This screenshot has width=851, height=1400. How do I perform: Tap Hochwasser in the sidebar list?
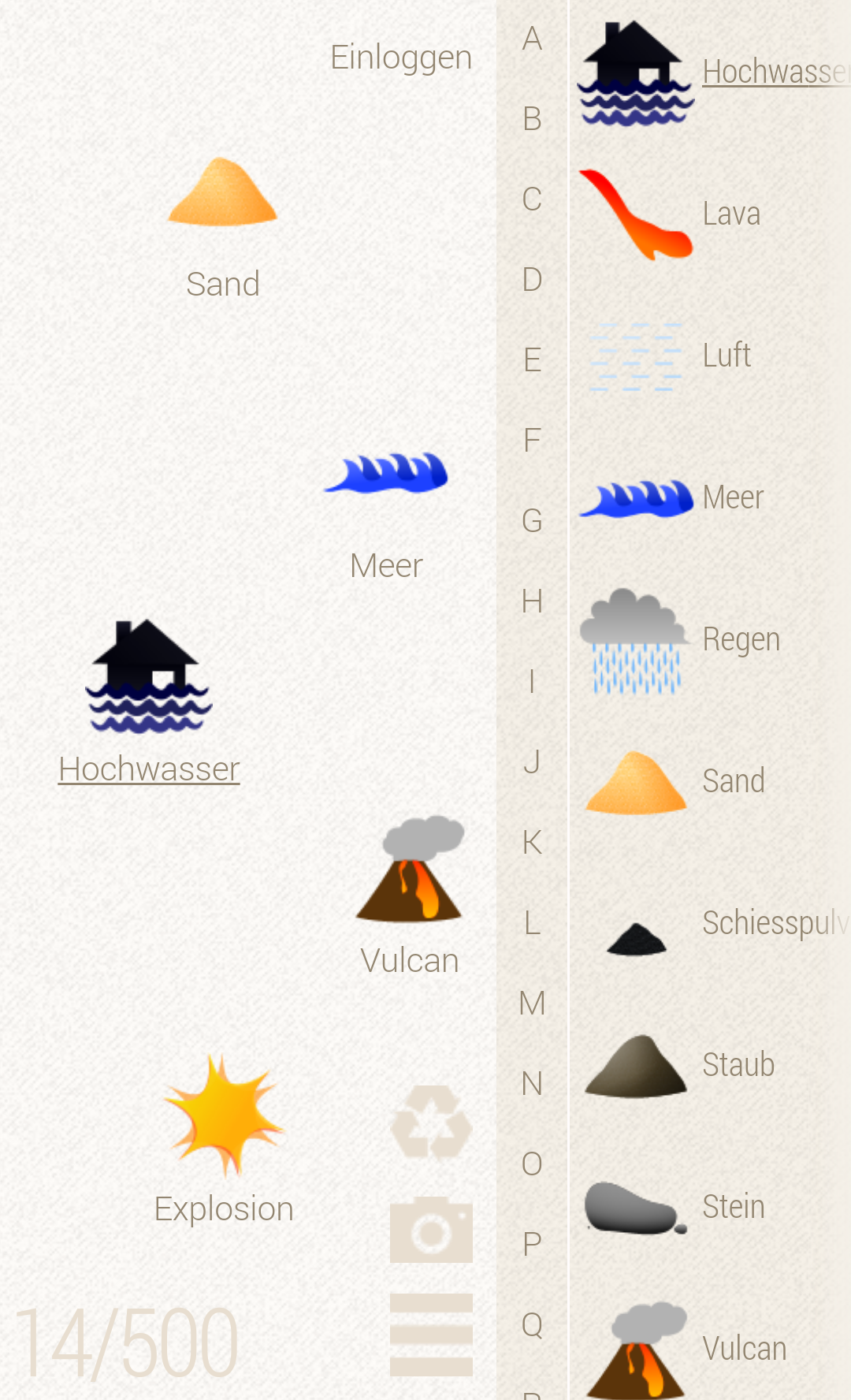coord(709,73)
